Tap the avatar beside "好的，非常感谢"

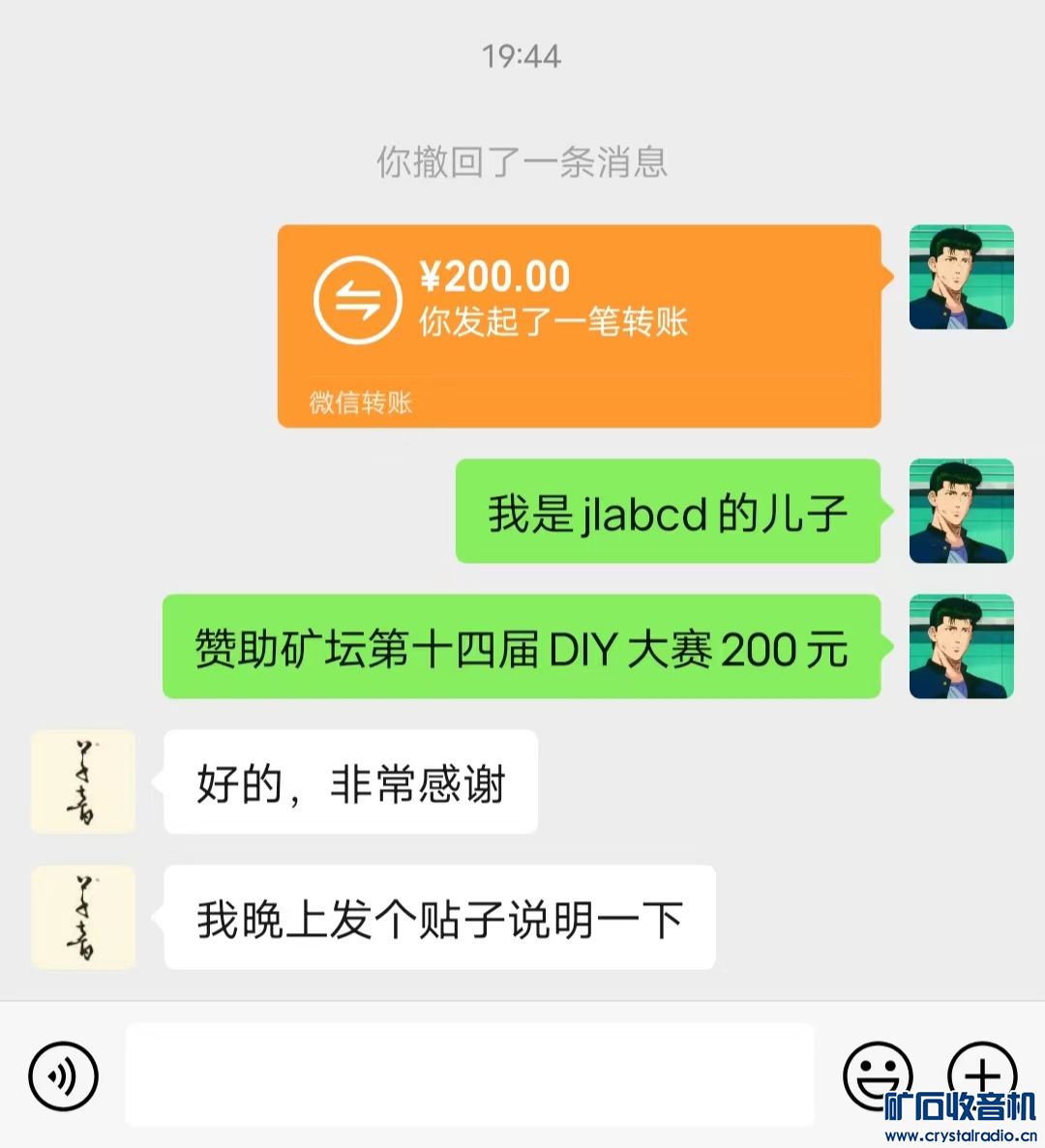[83, 781]
